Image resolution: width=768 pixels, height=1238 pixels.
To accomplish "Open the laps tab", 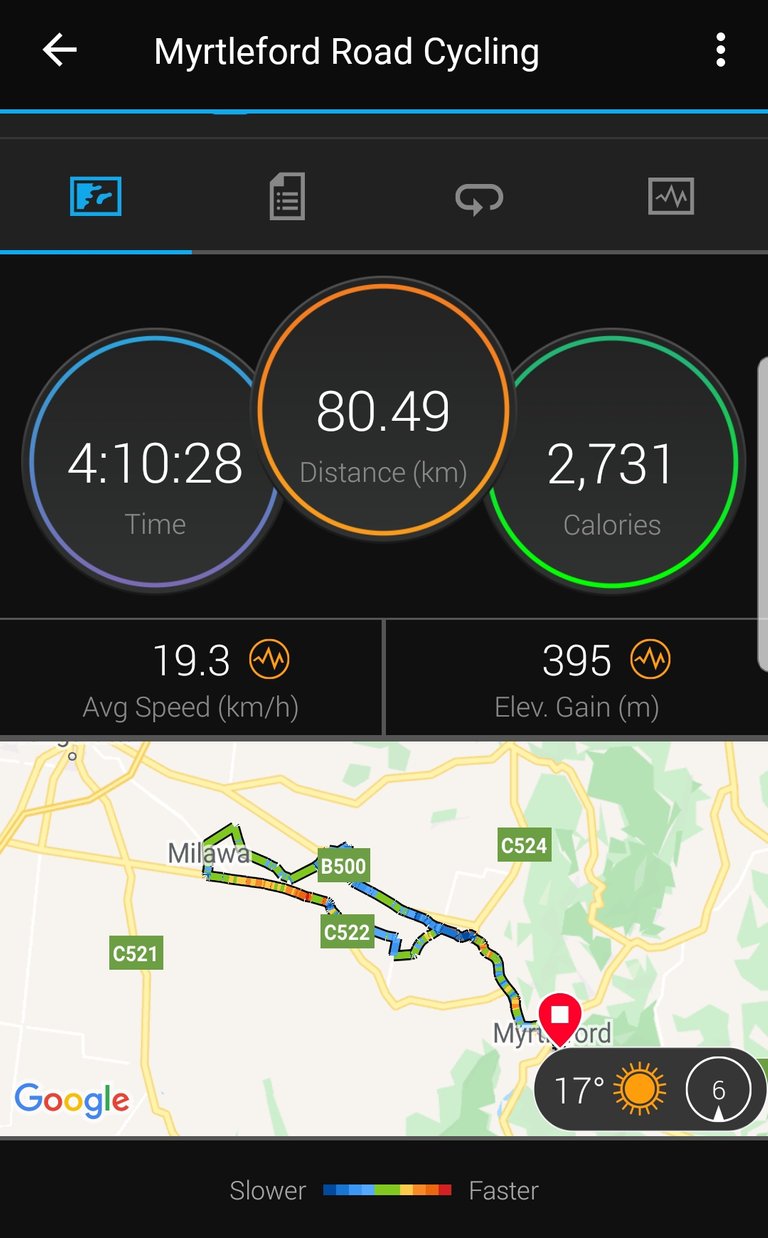I will coord(479,197).
